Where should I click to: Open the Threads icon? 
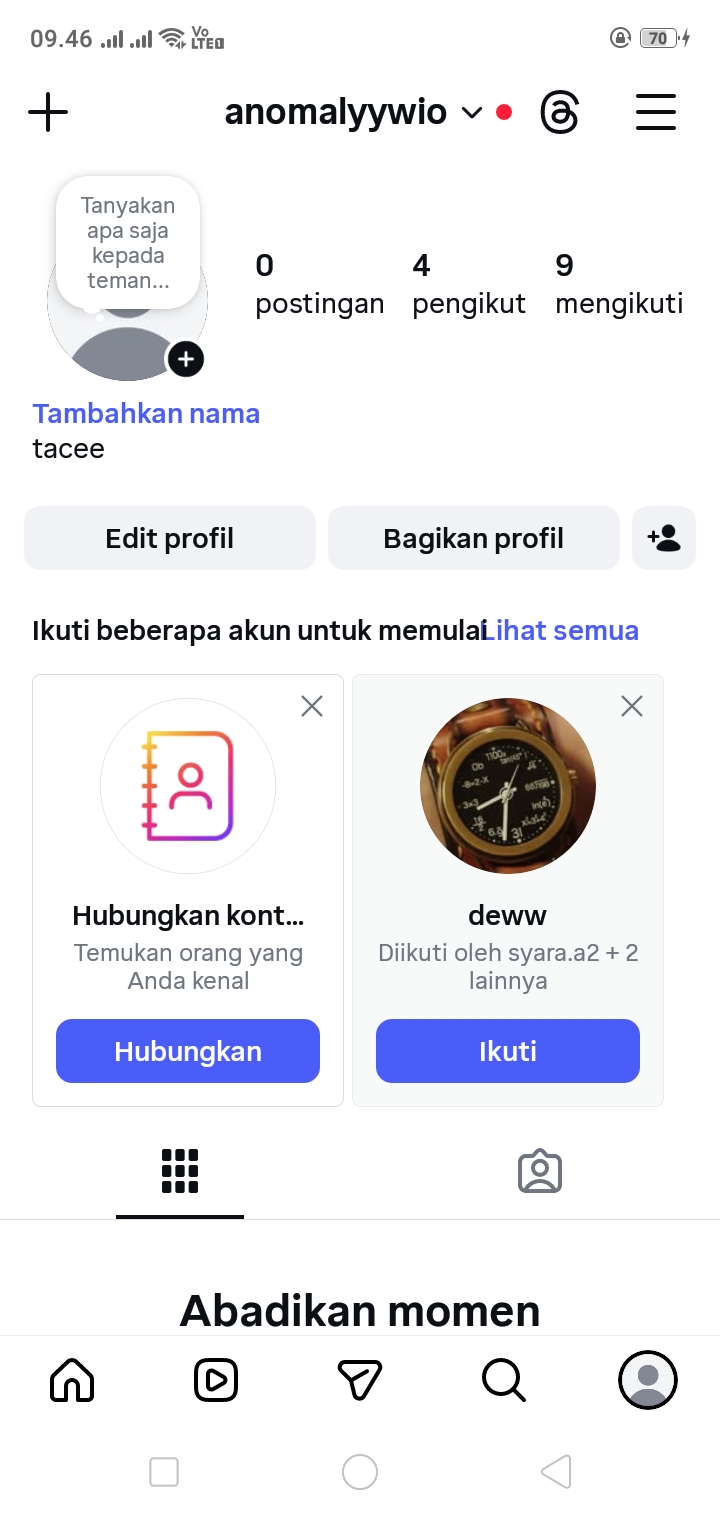pos(559,112)
